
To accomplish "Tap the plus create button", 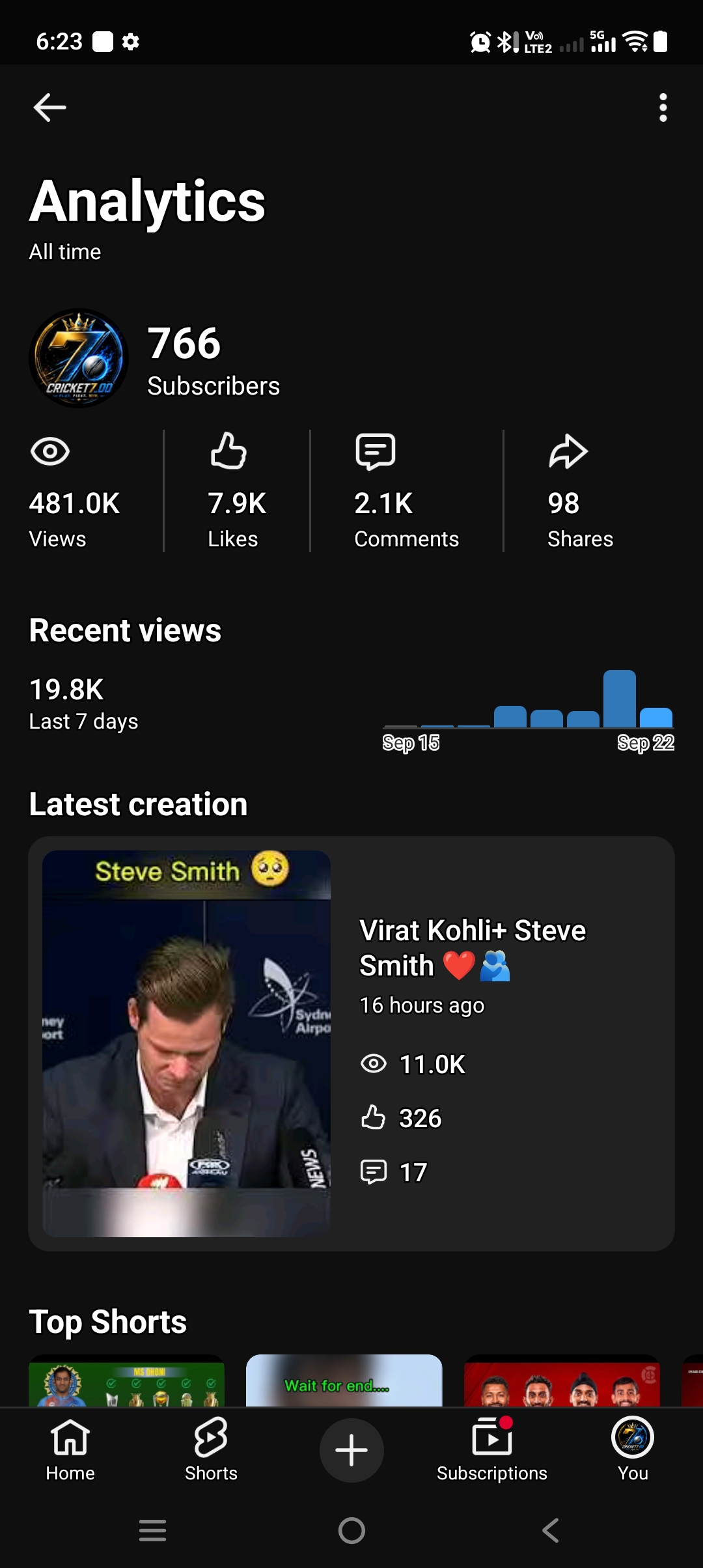I will tap(351, 1450).
